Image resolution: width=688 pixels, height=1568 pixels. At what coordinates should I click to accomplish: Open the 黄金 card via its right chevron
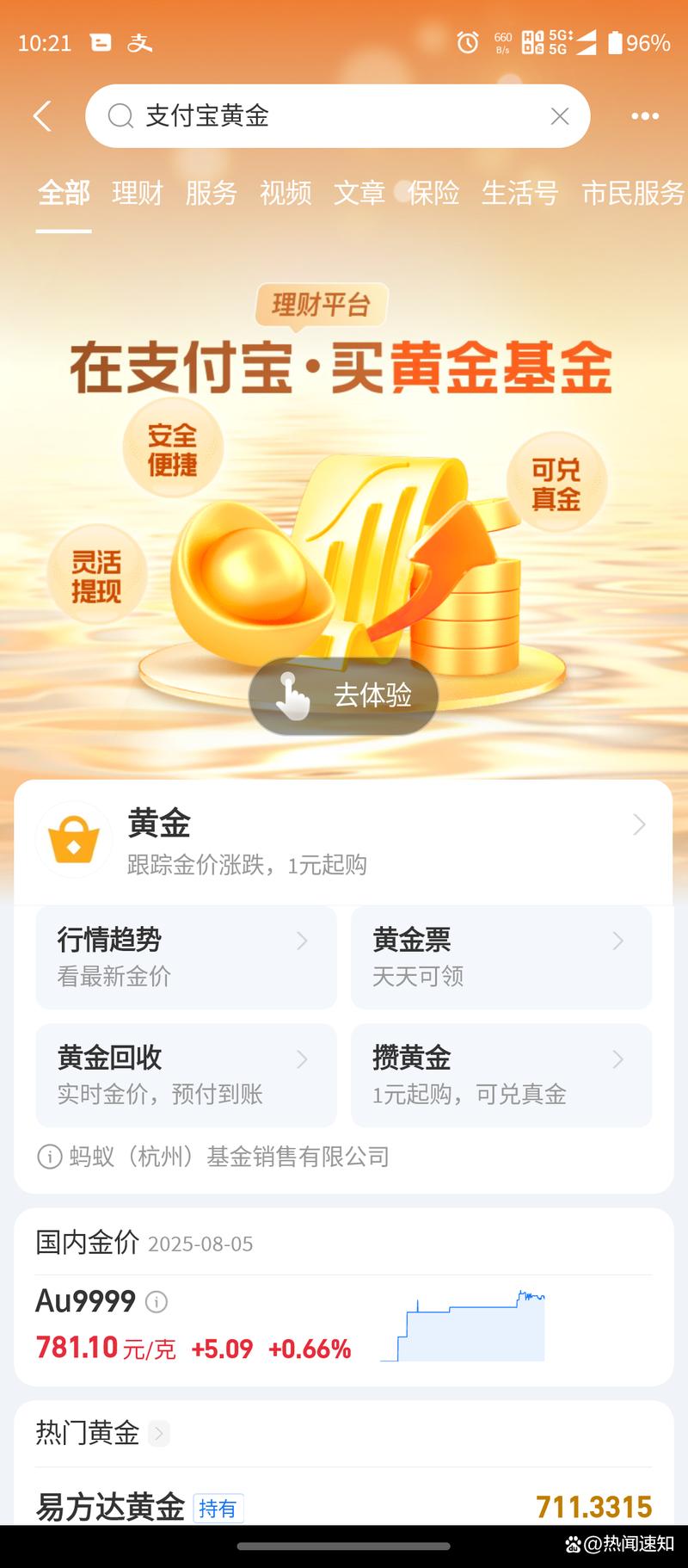point(639,824)
